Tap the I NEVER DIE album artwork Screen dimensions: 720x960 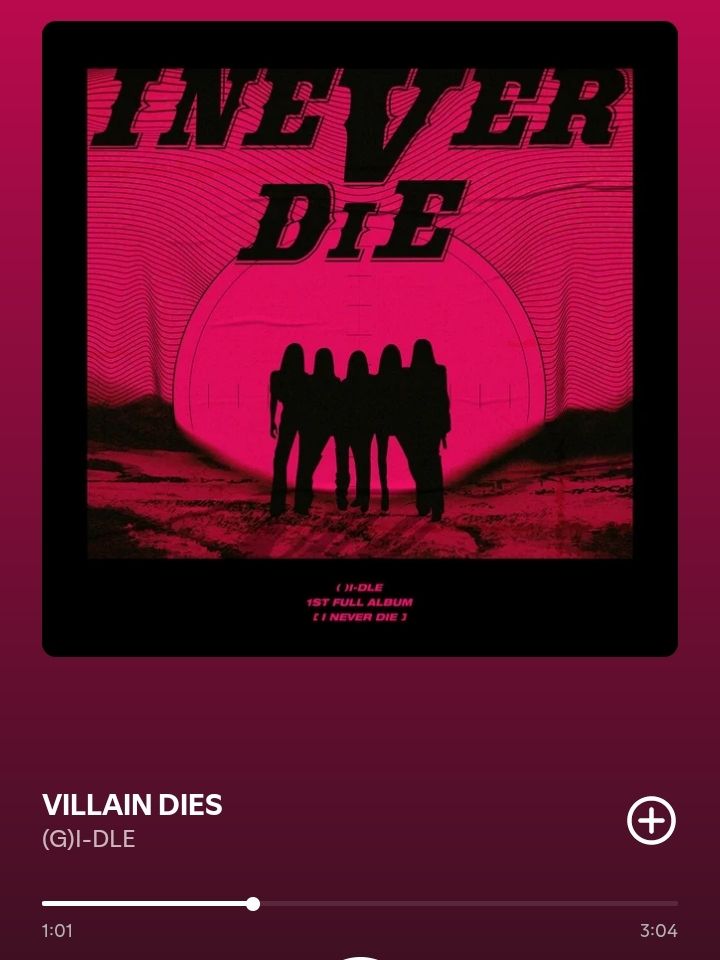click(x=360, y=339)
